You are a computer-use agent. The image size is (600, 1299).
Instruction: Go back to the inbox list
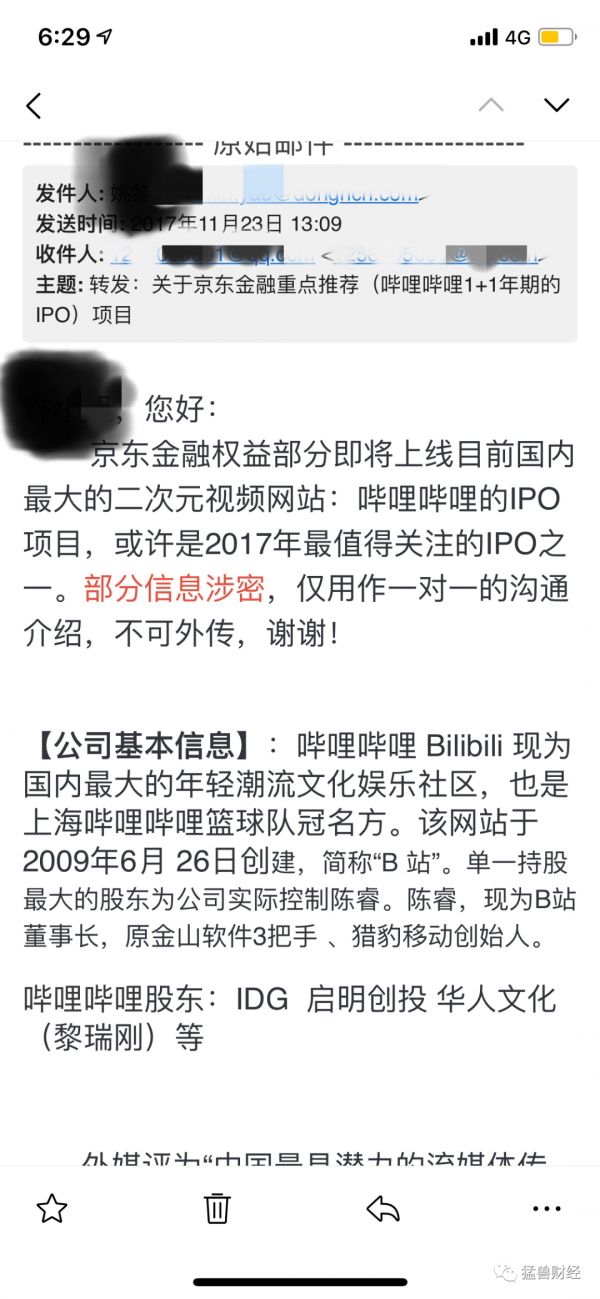point(34,106)
